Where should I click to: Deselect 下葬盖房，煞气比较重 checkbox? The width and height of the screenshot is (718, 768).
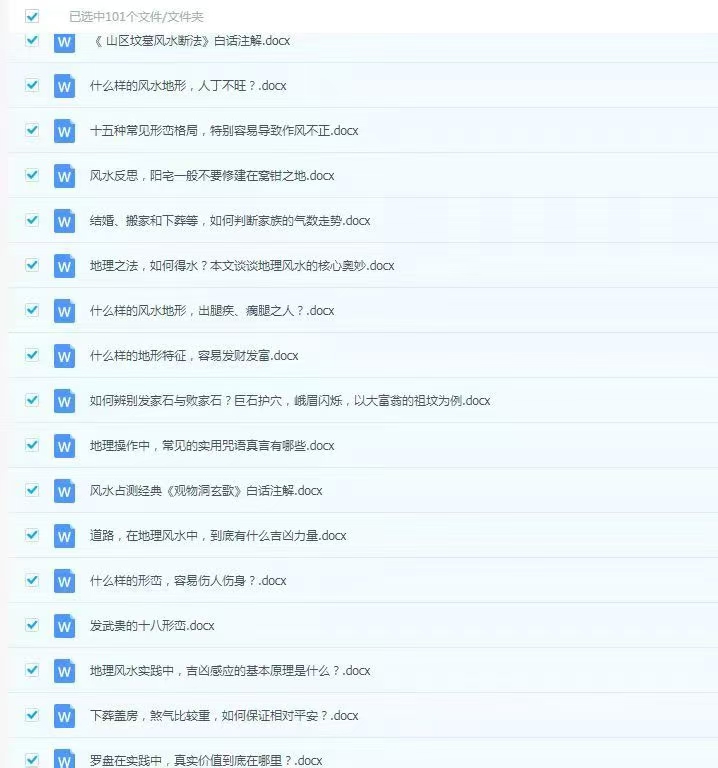pos(32,715)
